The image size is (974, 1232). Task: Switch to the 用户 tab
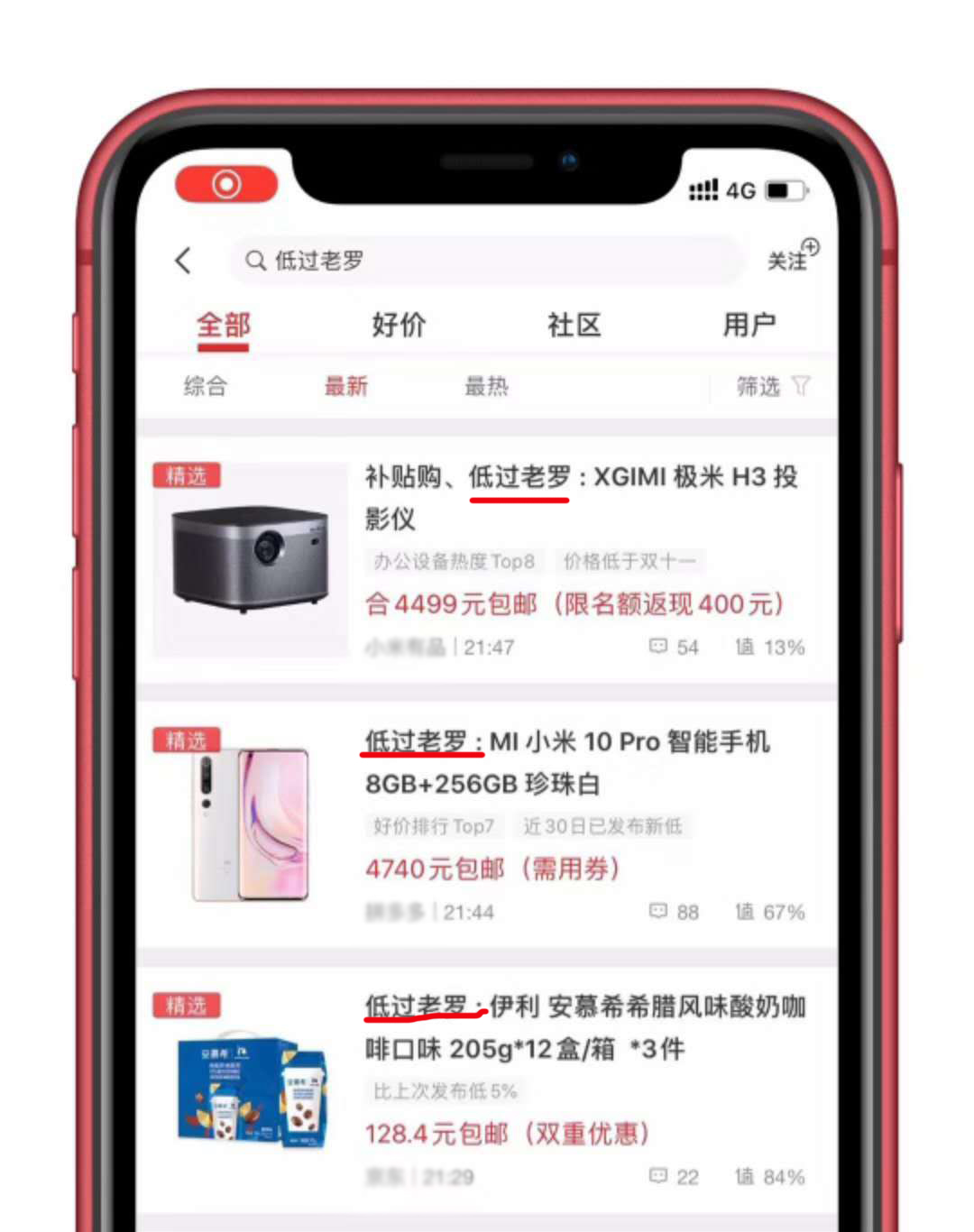pyautogui.click(x=749, y=325)
